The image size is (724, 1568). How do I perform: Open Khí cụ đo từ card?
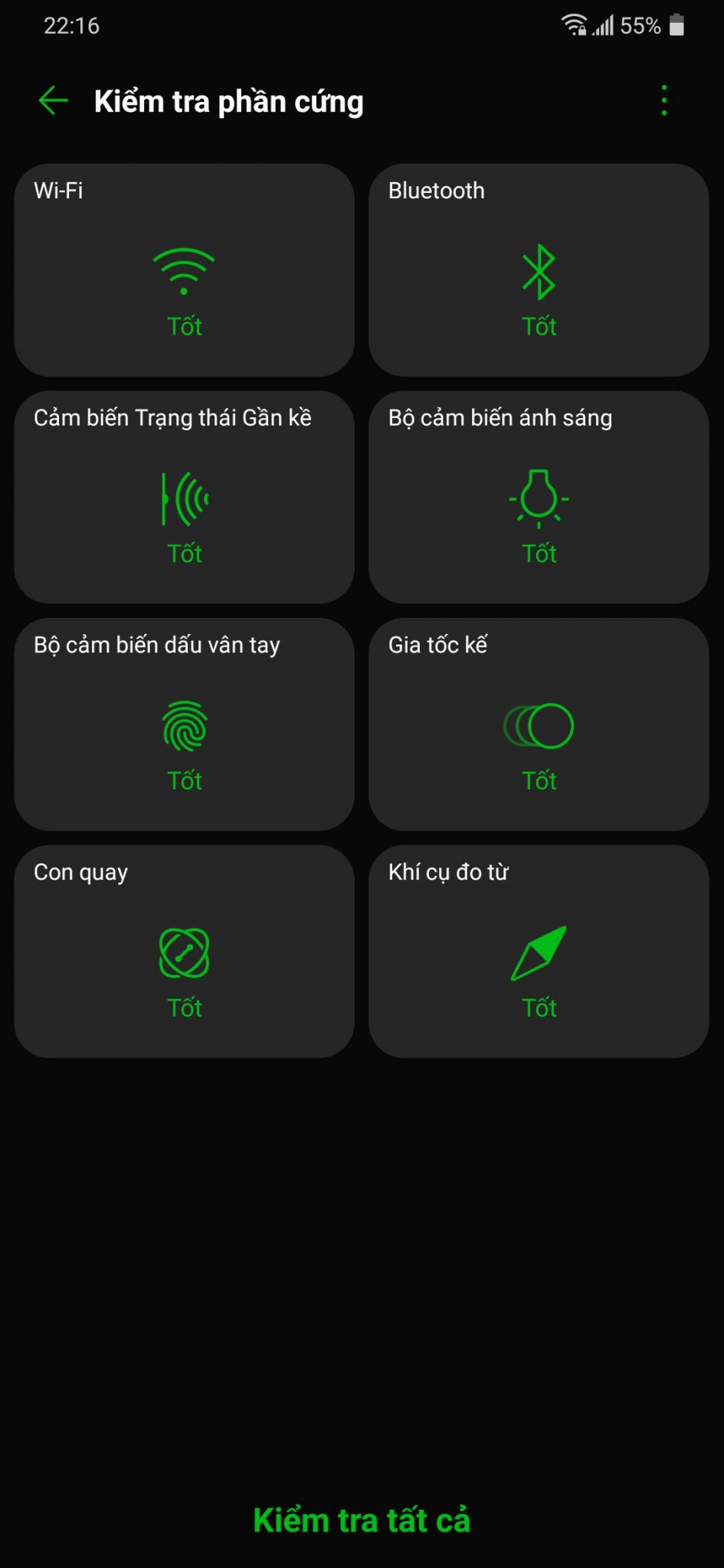pos(539,952)
